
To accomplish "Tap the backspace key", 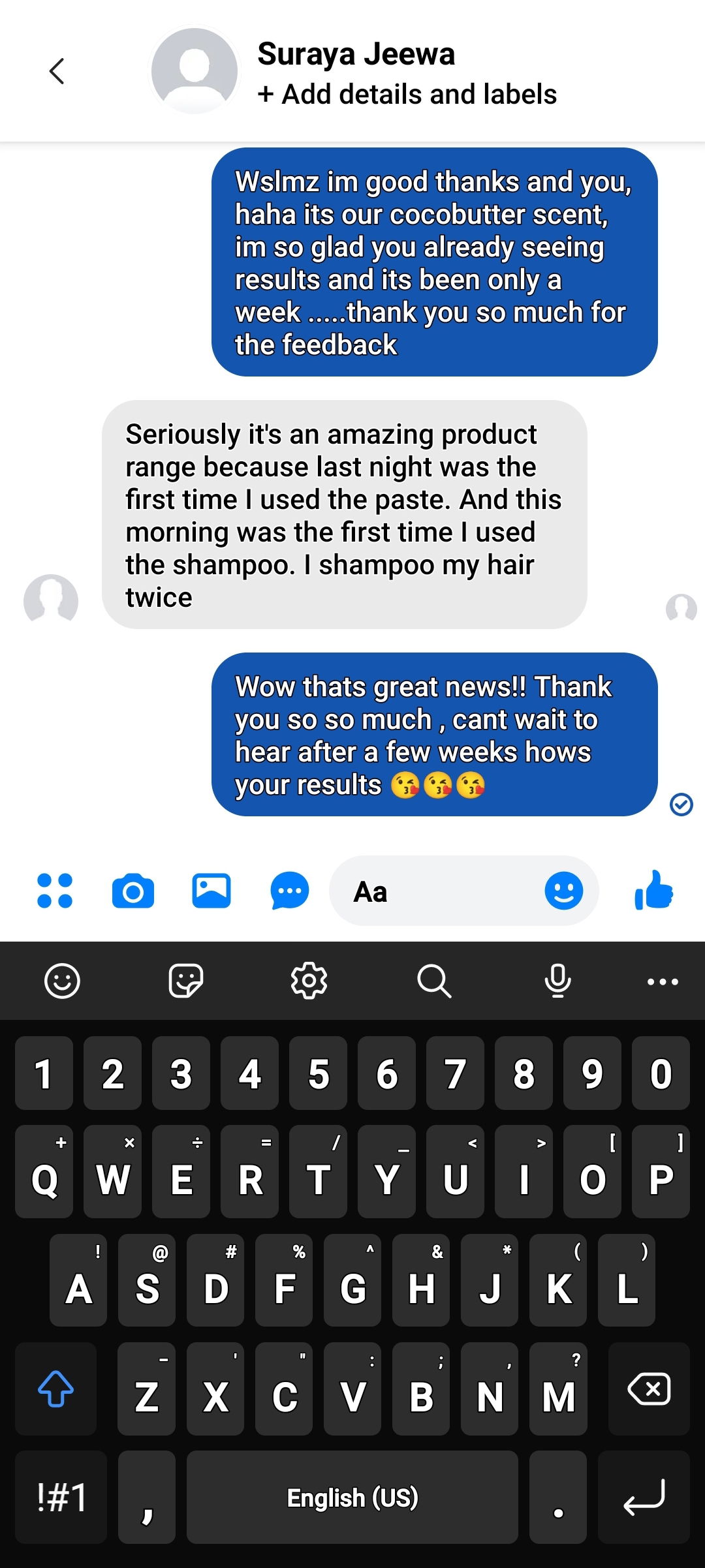I will pos(648,1388).
